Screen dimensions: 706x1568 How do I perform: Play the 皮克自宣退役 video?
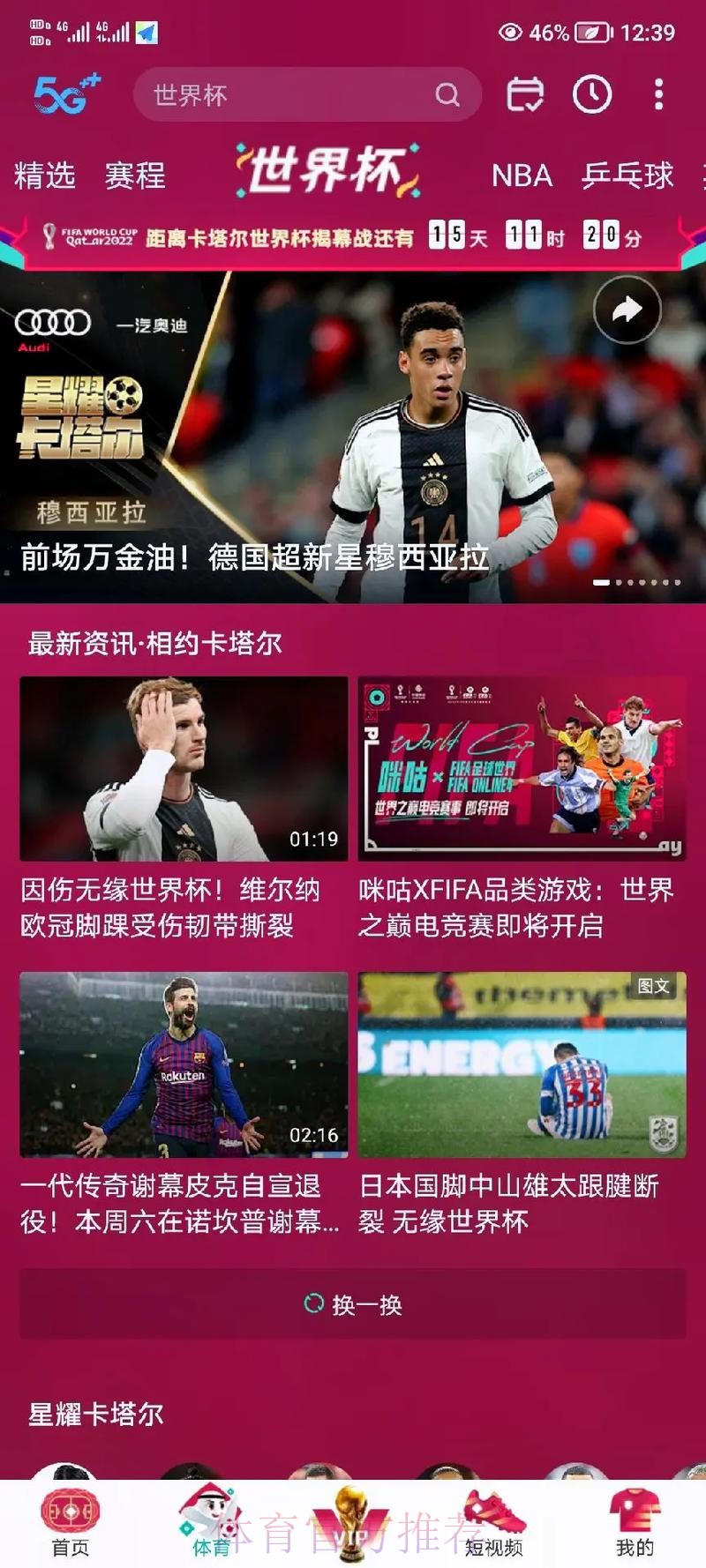tap(184, 1064)
